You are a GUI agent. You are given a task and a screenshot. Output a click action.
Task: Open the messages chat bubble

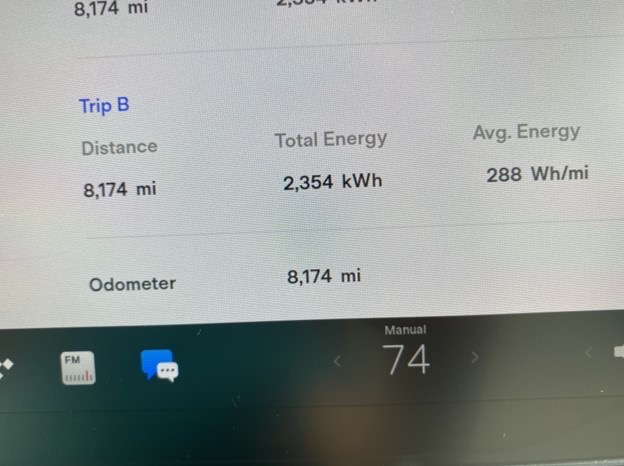tap(159, 366)
